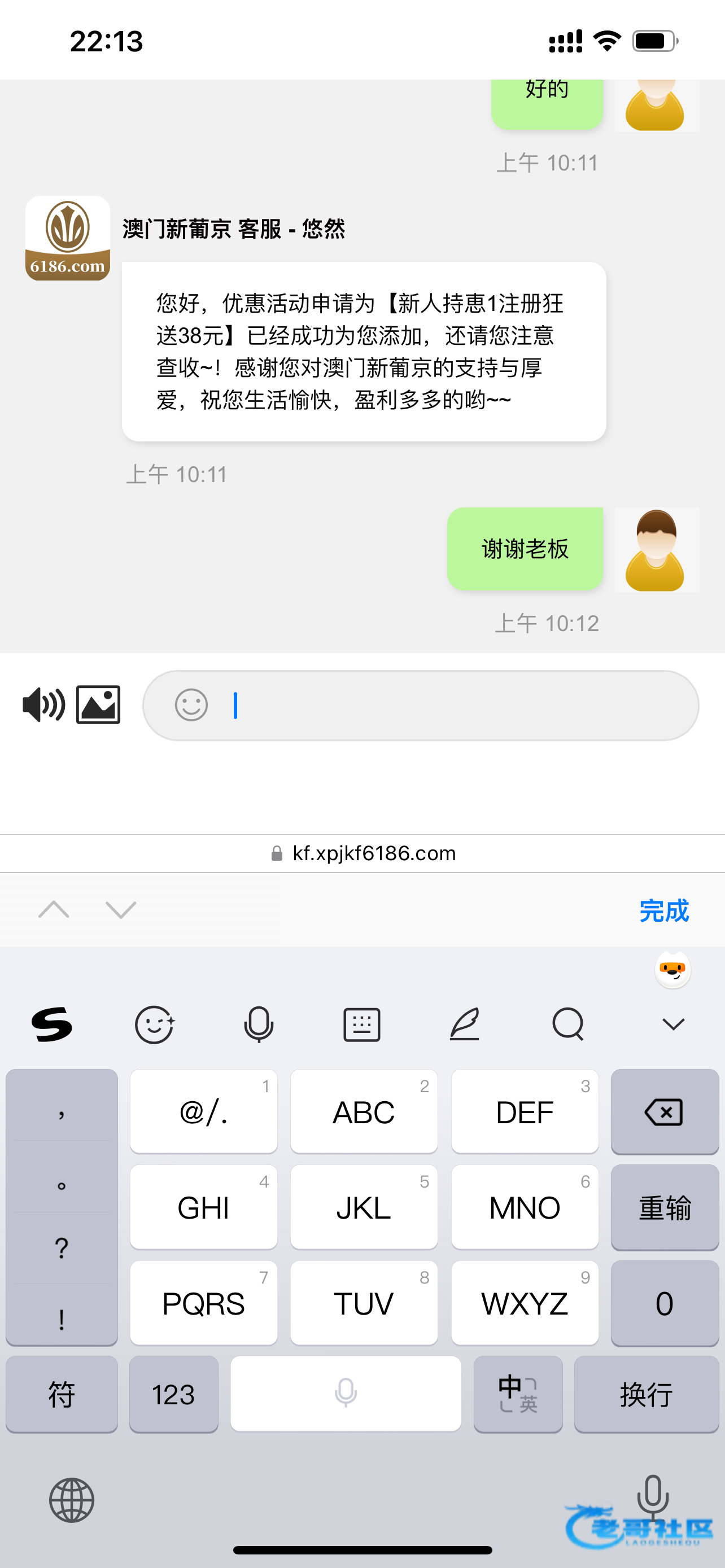Start voice input from the keyboard toolbar
Image resolution: width=725 pixels, height=1568 pixels.
[x=258, y=1024]
